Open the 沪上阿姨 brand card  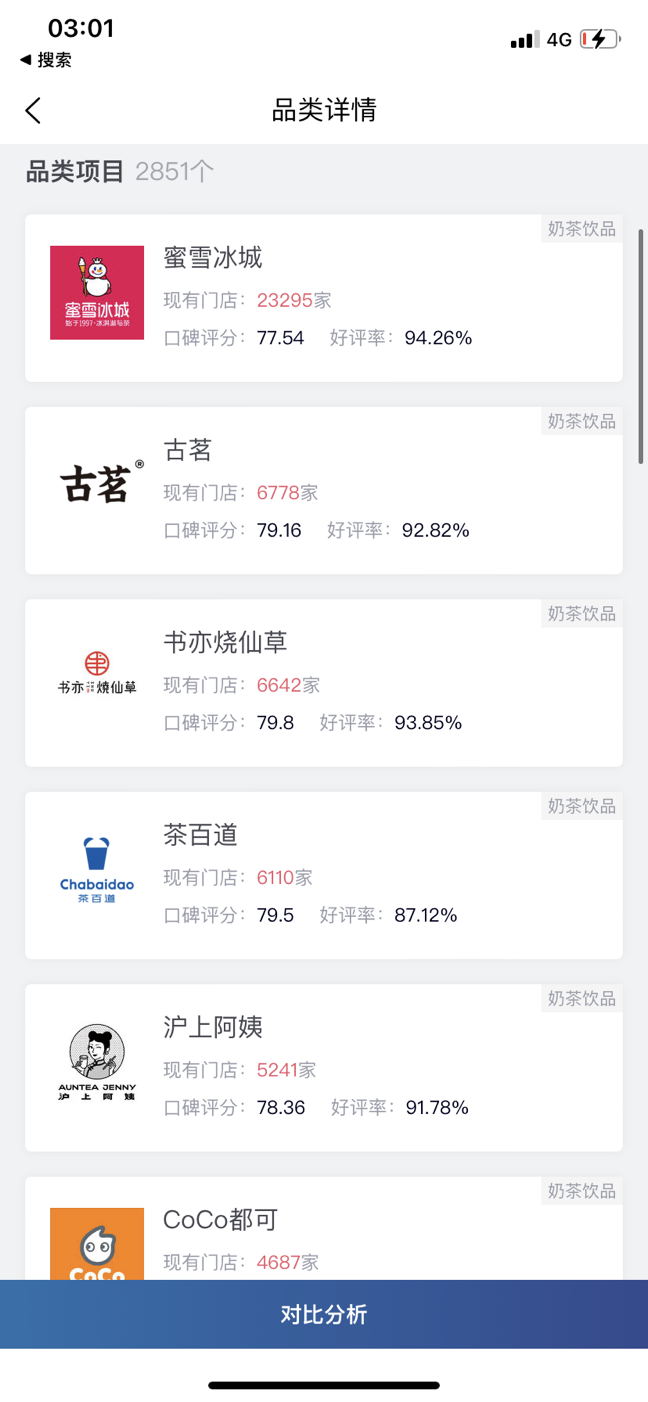click(324, 1068)
